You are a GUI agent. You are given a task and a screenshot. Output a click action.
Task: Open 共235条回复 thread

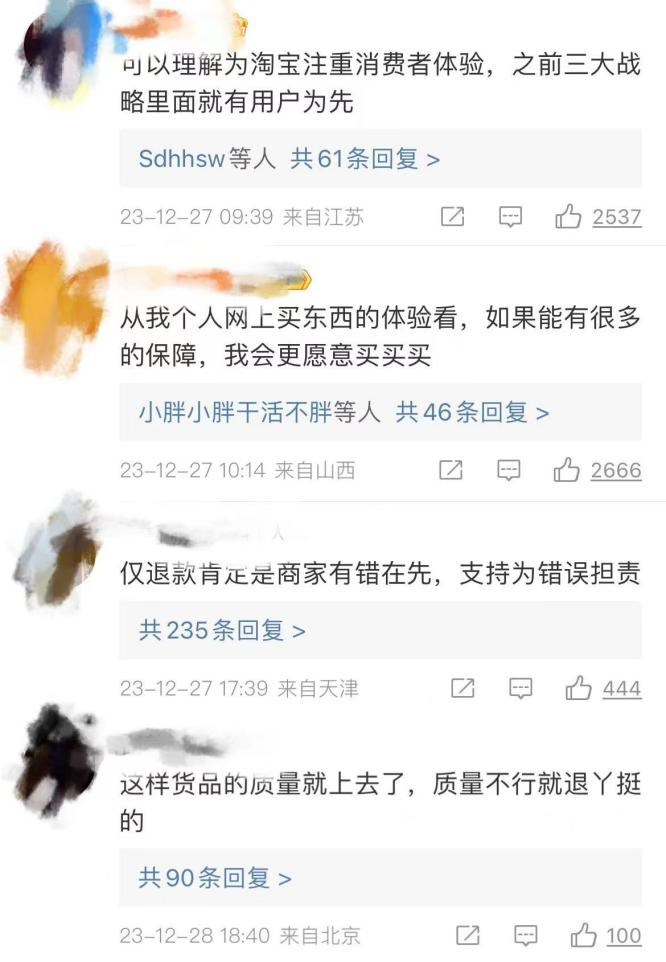(222, 630)
